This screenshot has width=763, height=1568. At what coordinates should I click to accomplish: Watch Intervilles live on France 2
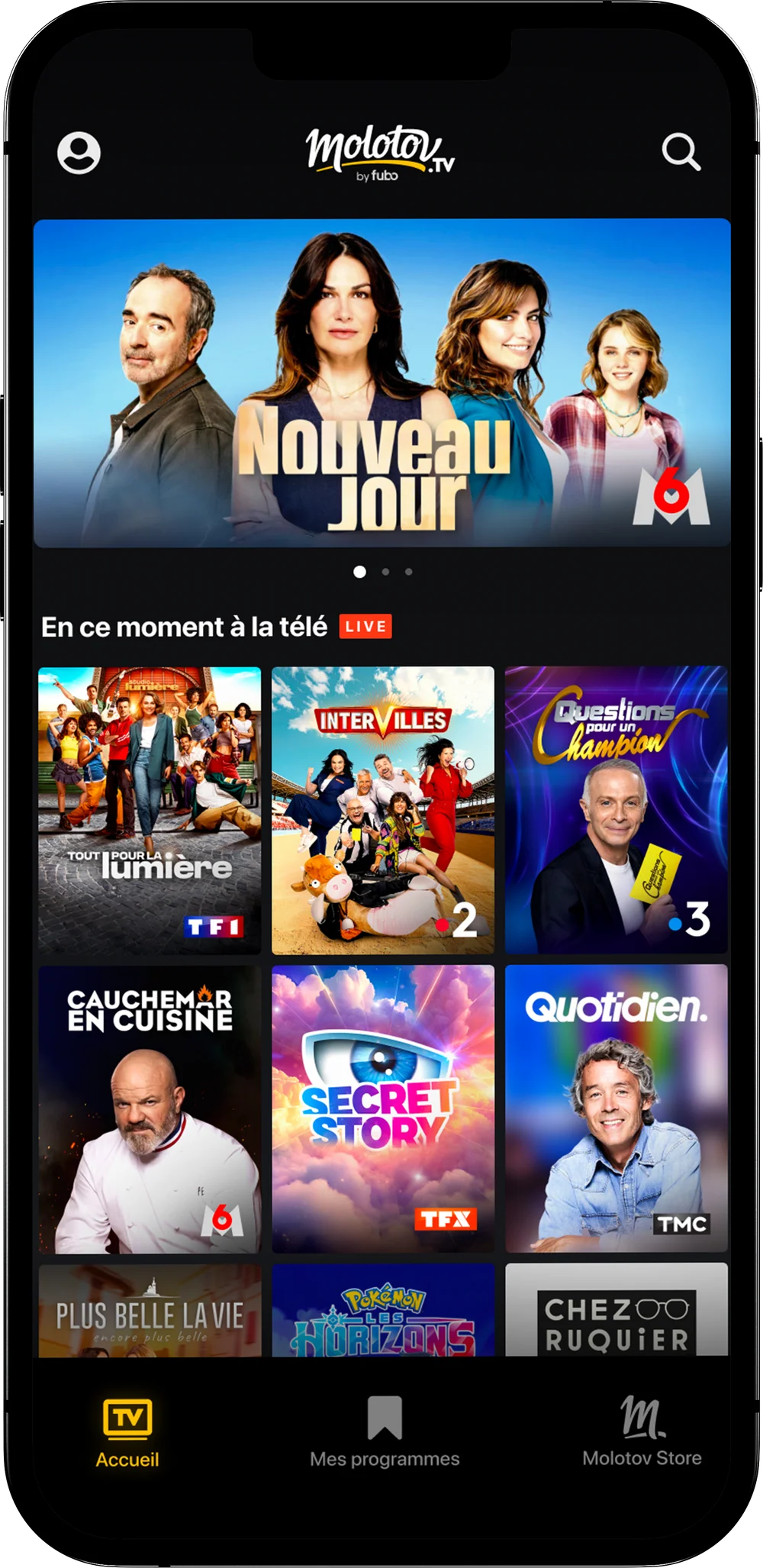coord(383,810)
